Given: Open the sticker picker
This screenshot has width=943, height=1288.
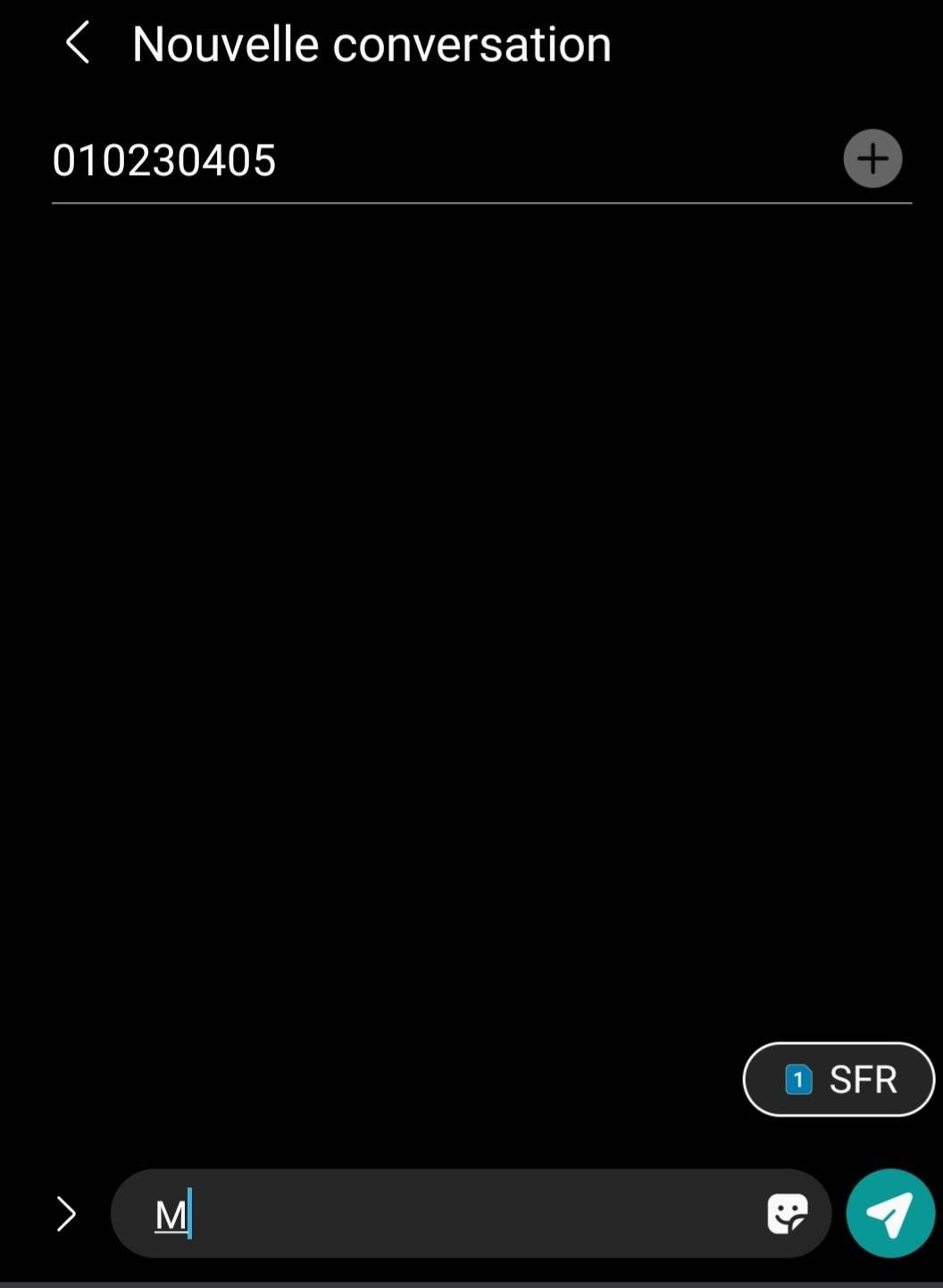Looking at the screenshot, I should click(787, 1214).
